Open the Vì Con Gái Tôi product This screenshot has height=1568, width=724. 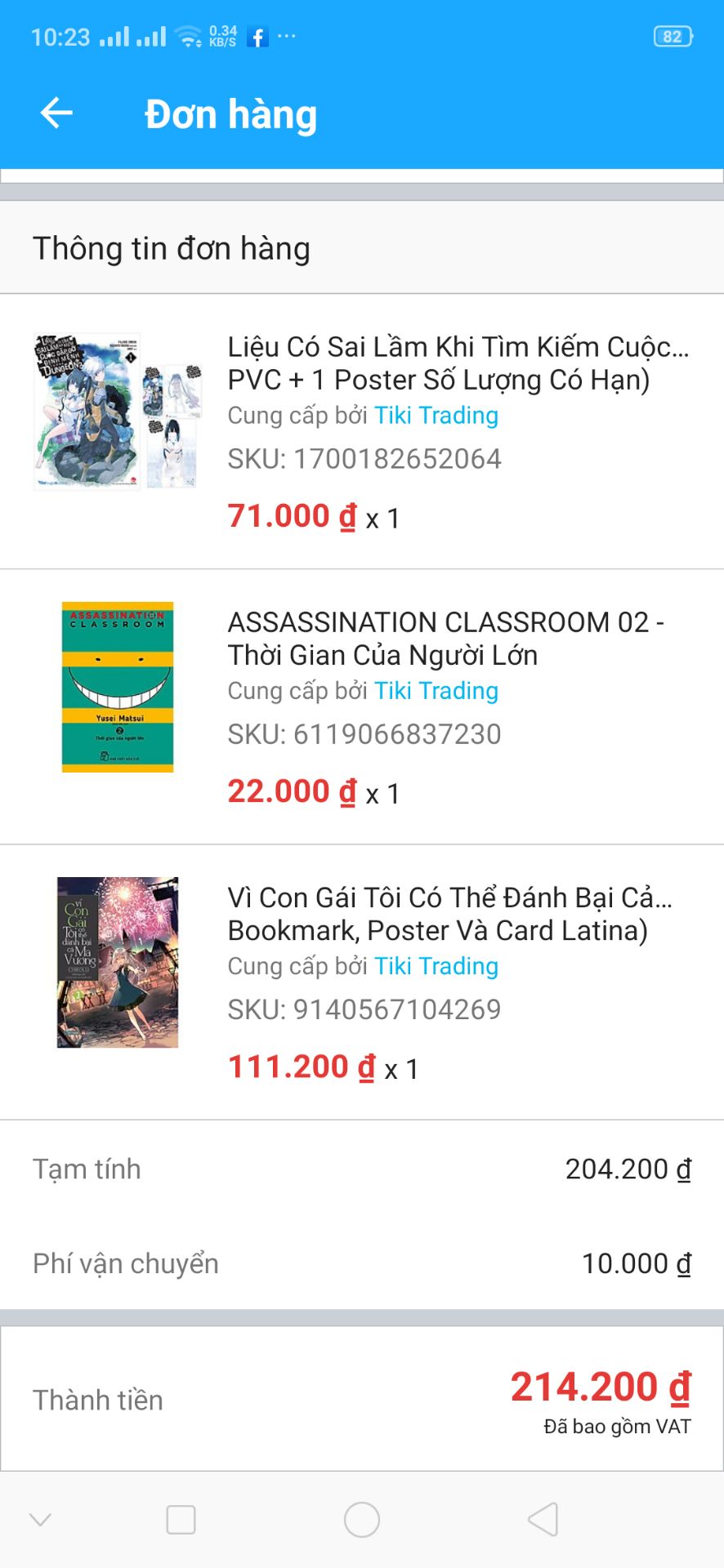tap(449, 913)
